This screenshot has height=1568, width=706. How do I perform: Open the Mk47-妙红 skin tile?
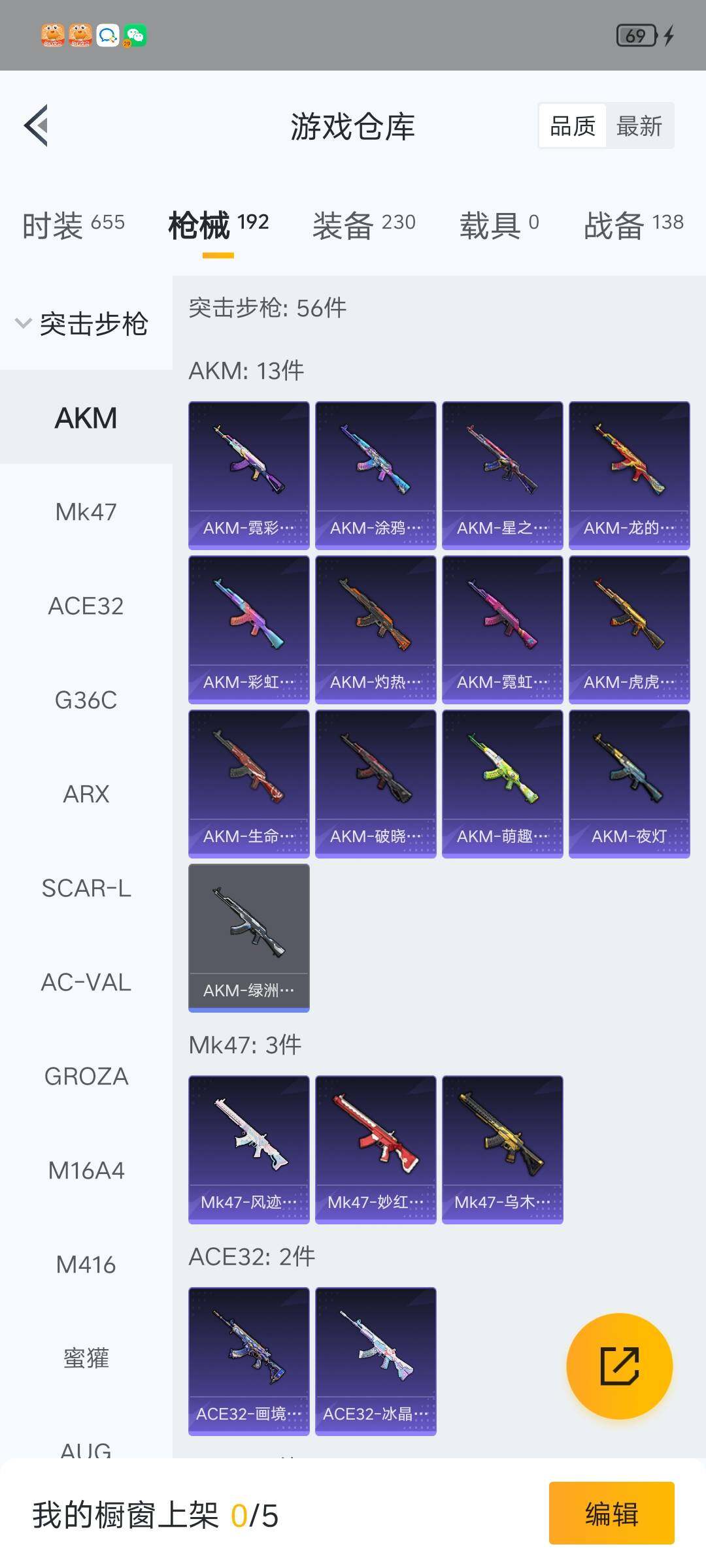point(375,1149)
